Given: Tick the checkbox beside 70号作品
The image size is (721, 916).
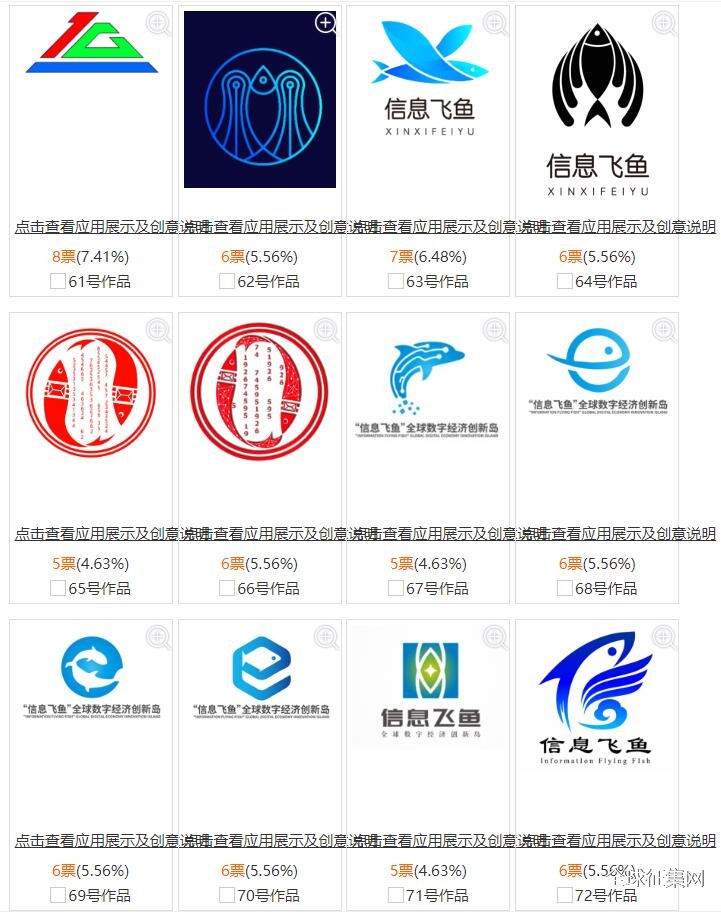Looking at the screenshot, I should pos(227,896).
